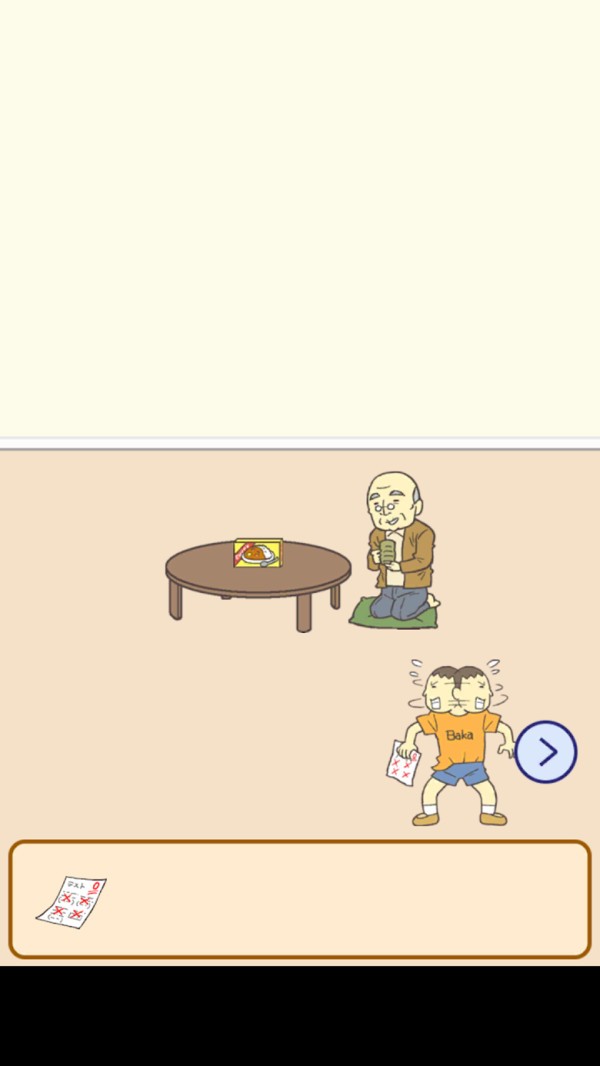Tap the right arrow to next room

pos(546,752)
